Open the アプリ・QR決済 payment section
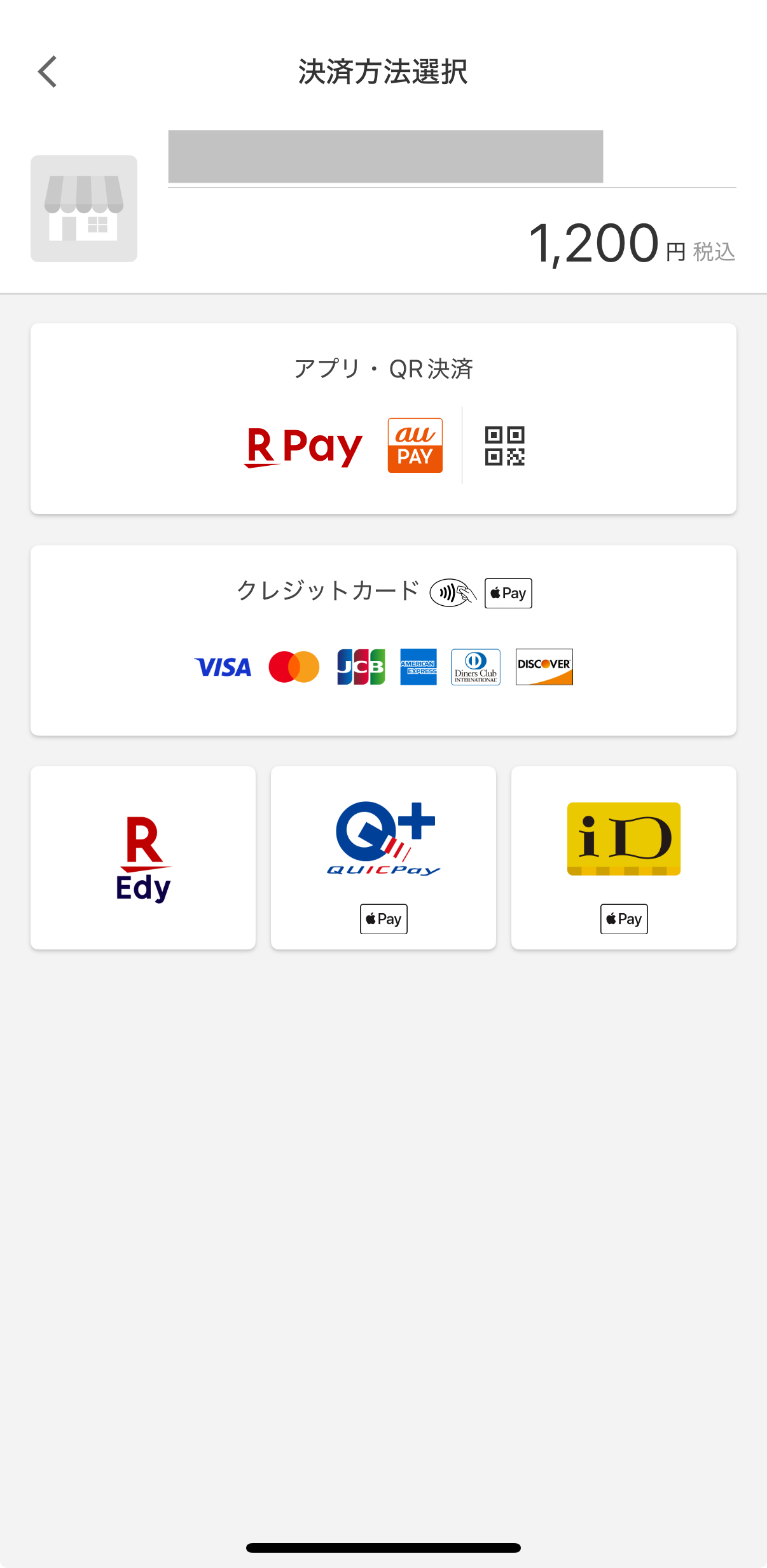 (x=383, y=418)
